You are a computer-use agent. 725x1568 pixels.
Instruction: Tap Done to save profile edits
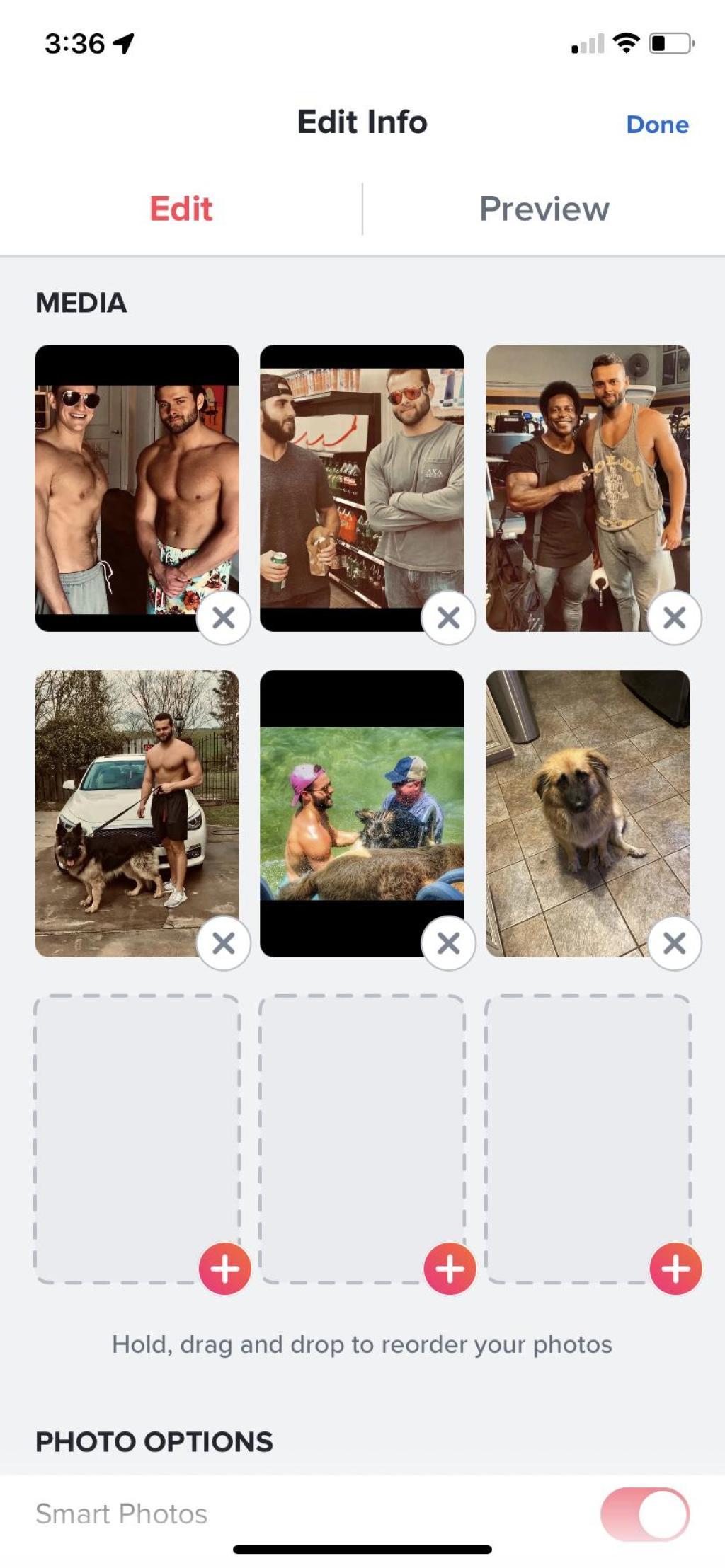click(657, 125)
